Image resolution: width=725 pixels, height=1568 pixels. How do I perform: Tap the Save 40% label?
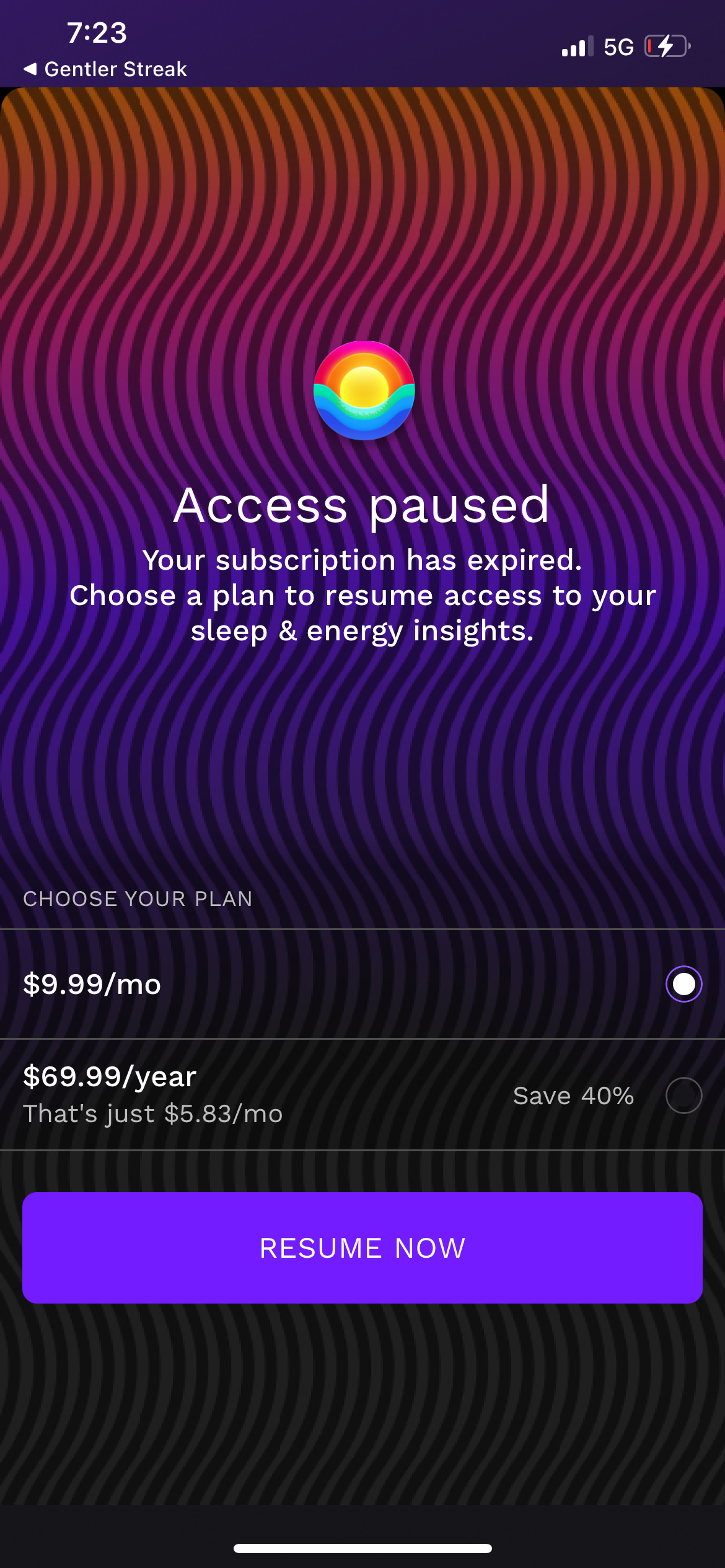pos(573,1095)
